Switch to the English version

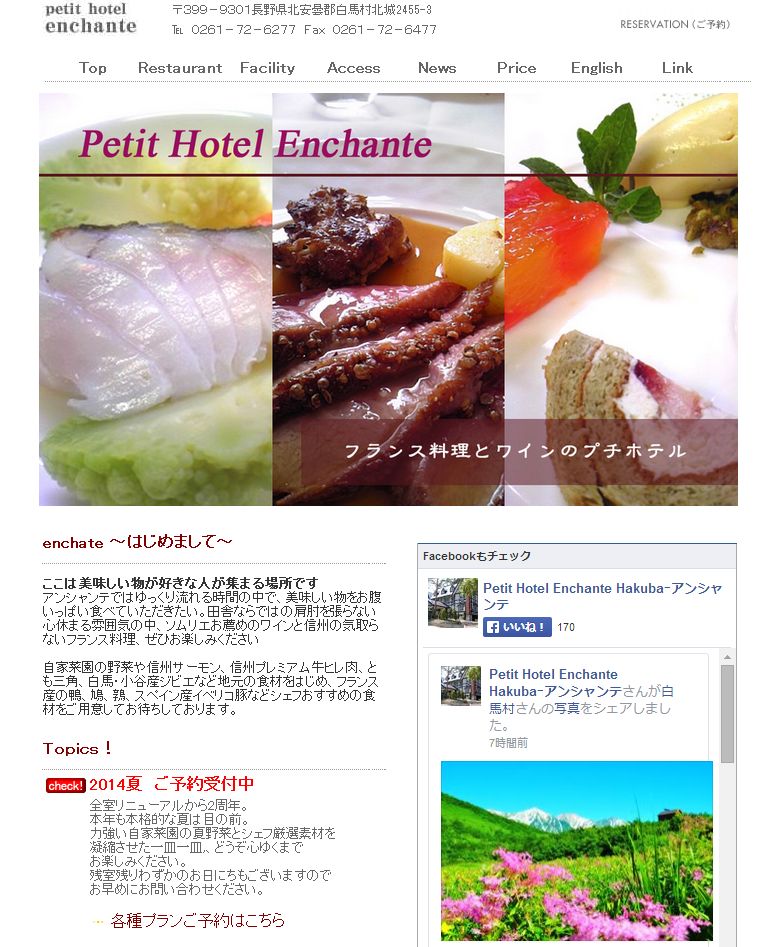tap(596, 68)
